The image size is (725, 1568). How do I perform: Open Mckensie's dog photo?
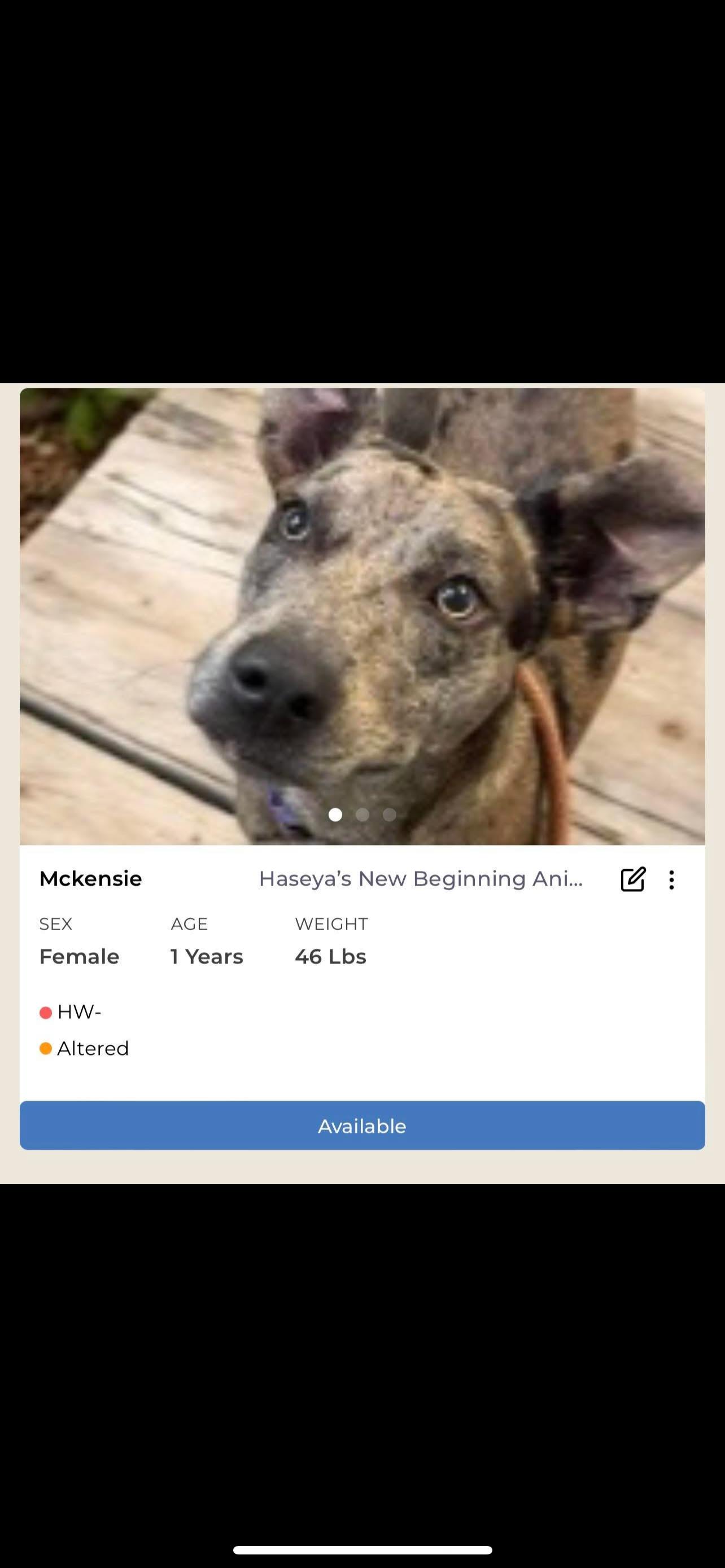362,615
